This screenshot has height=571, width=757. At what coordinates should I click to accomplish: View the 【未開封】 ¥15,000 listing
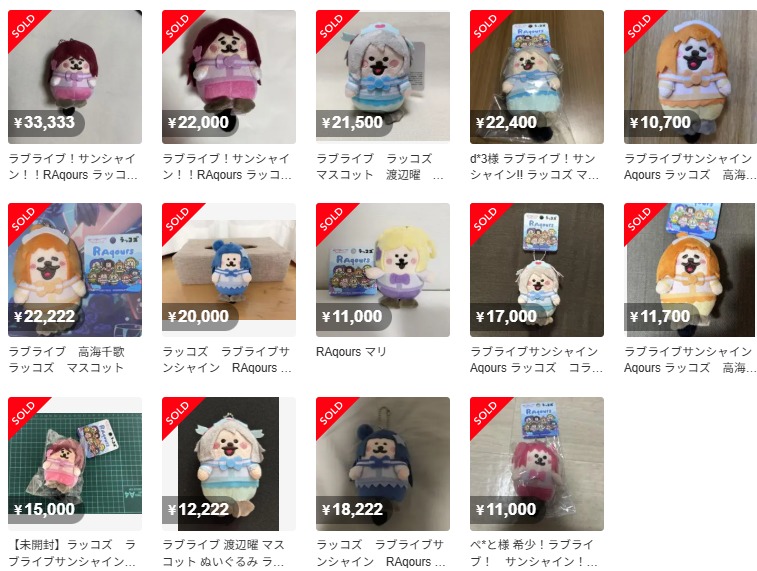75,464
